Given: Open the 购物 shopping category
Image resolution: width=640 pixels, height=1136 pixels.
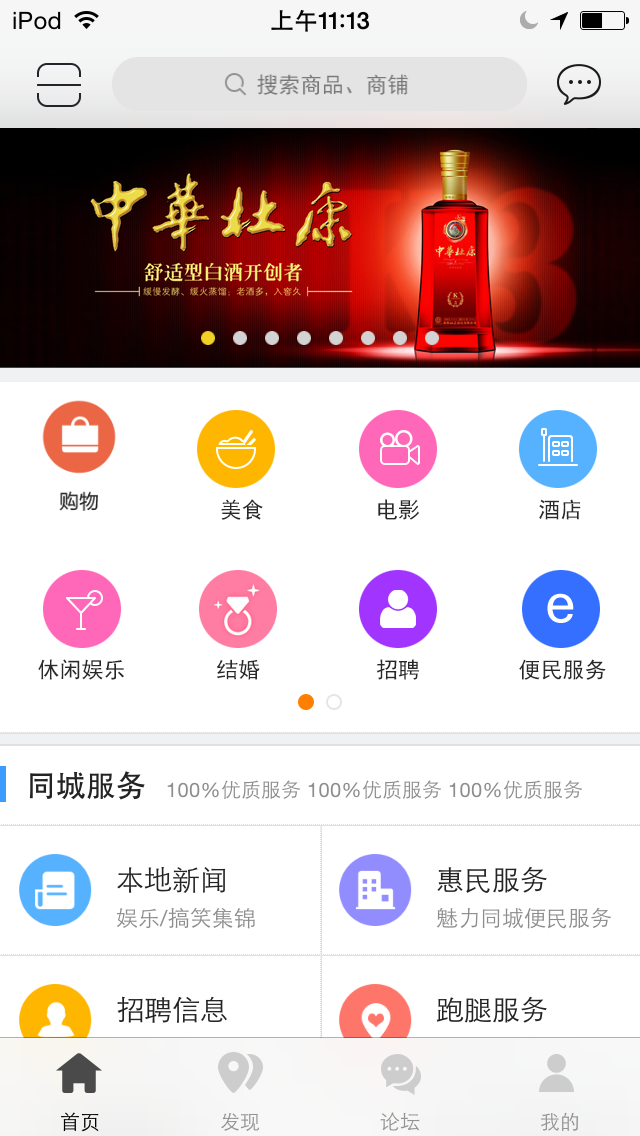Looking at the screenshot, I should (x=79, y=438).
